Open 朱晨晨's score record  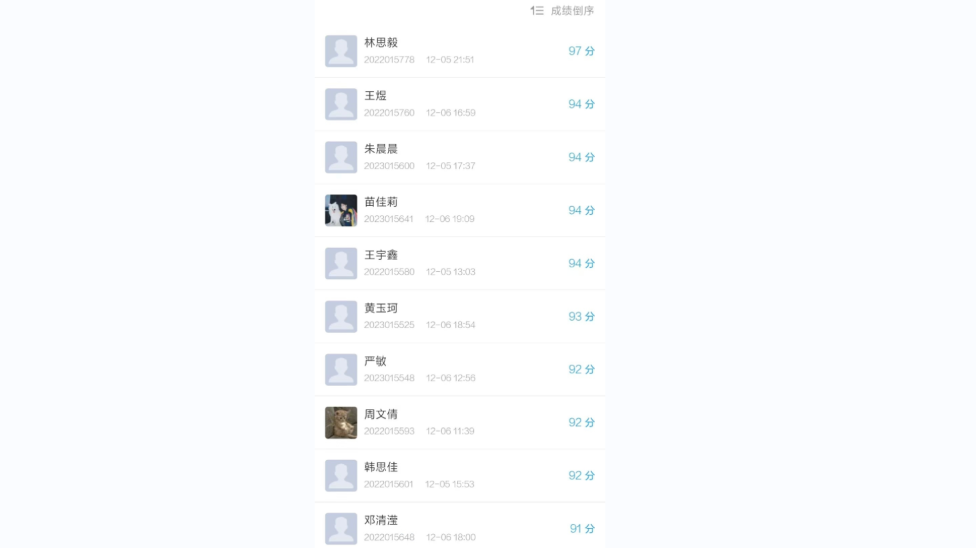pyautogui.click(x=460, y=157)
